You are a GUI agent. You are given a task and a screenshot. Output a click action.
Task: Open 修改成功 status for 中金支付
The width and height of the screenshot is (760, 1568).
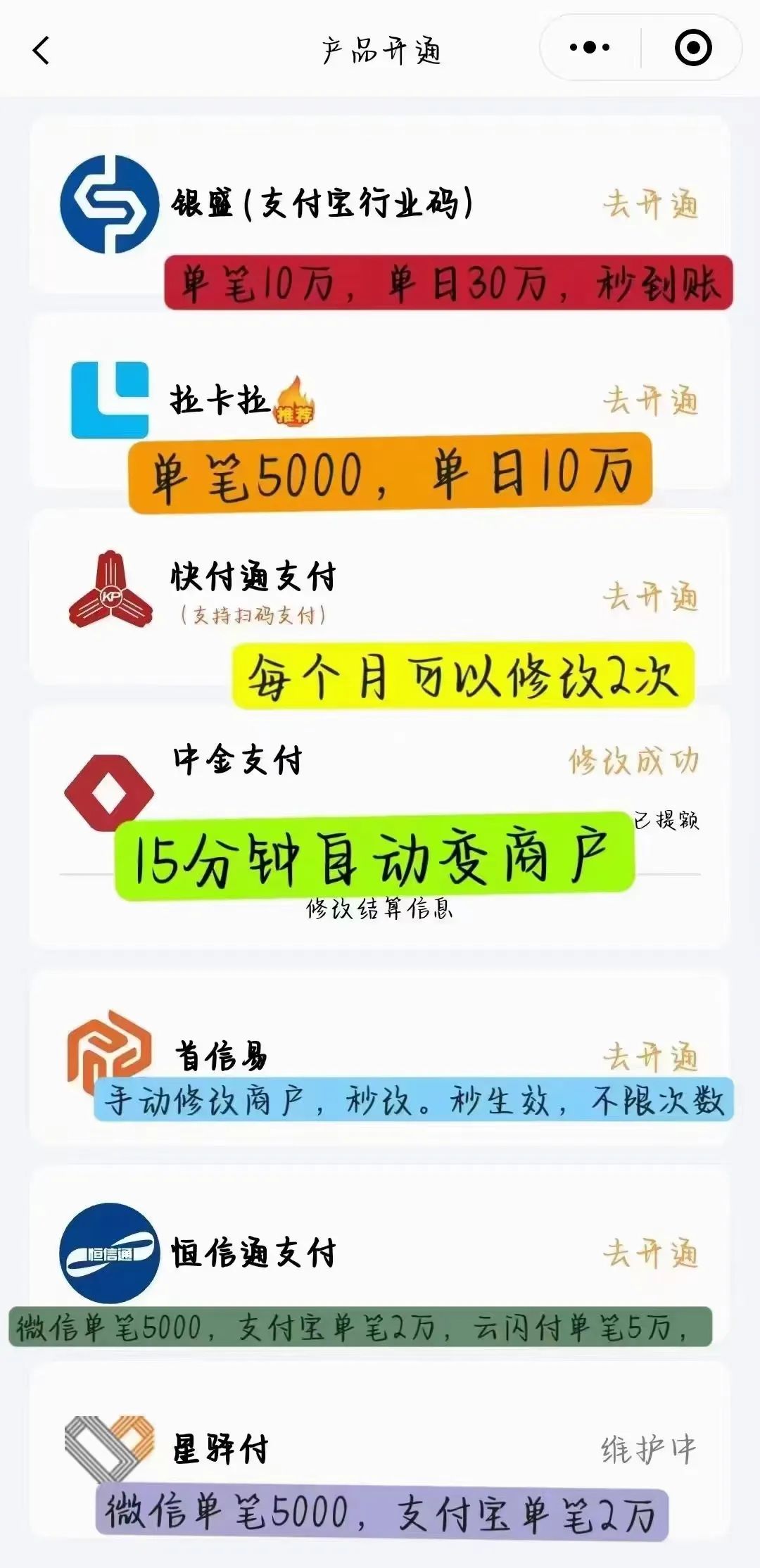(634, 761)
